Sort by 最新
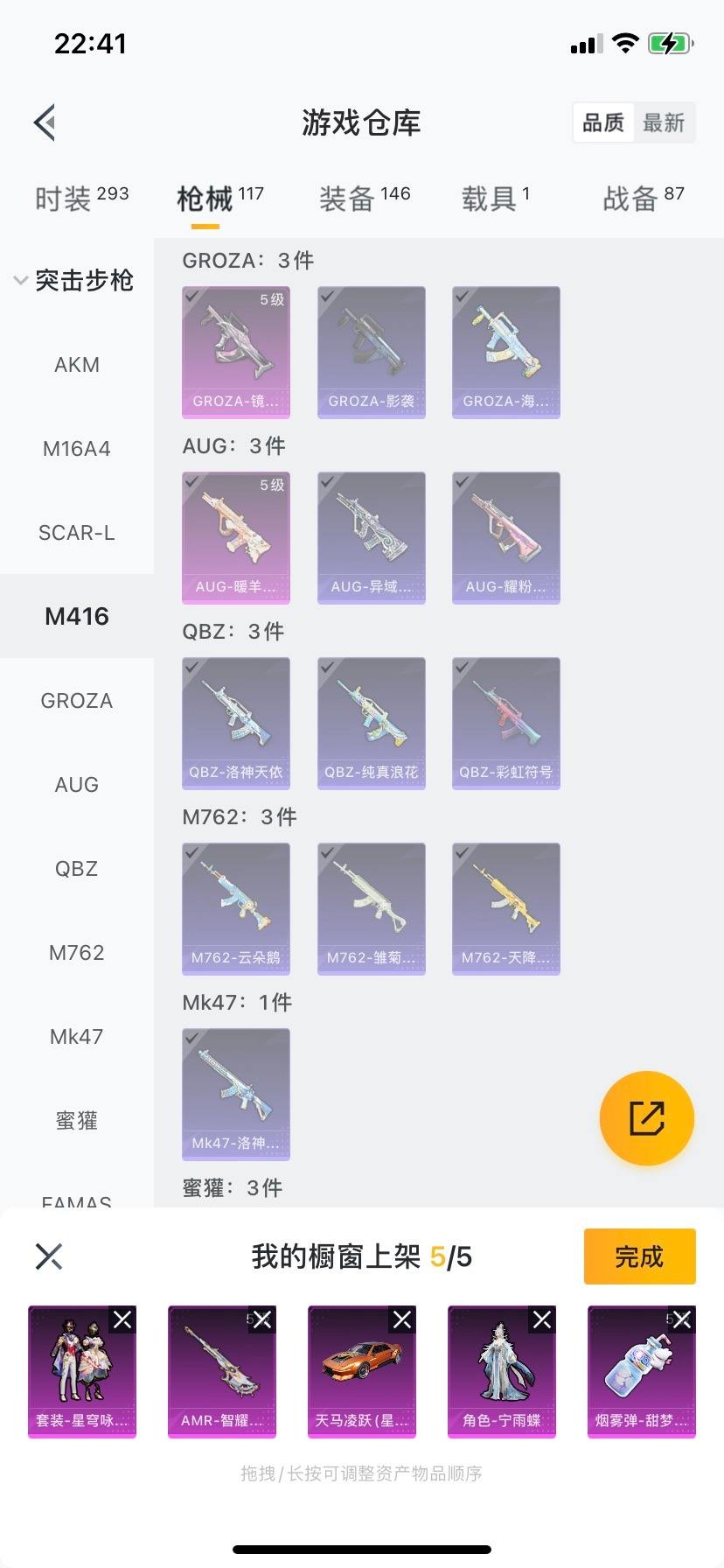 click(664, 122)
